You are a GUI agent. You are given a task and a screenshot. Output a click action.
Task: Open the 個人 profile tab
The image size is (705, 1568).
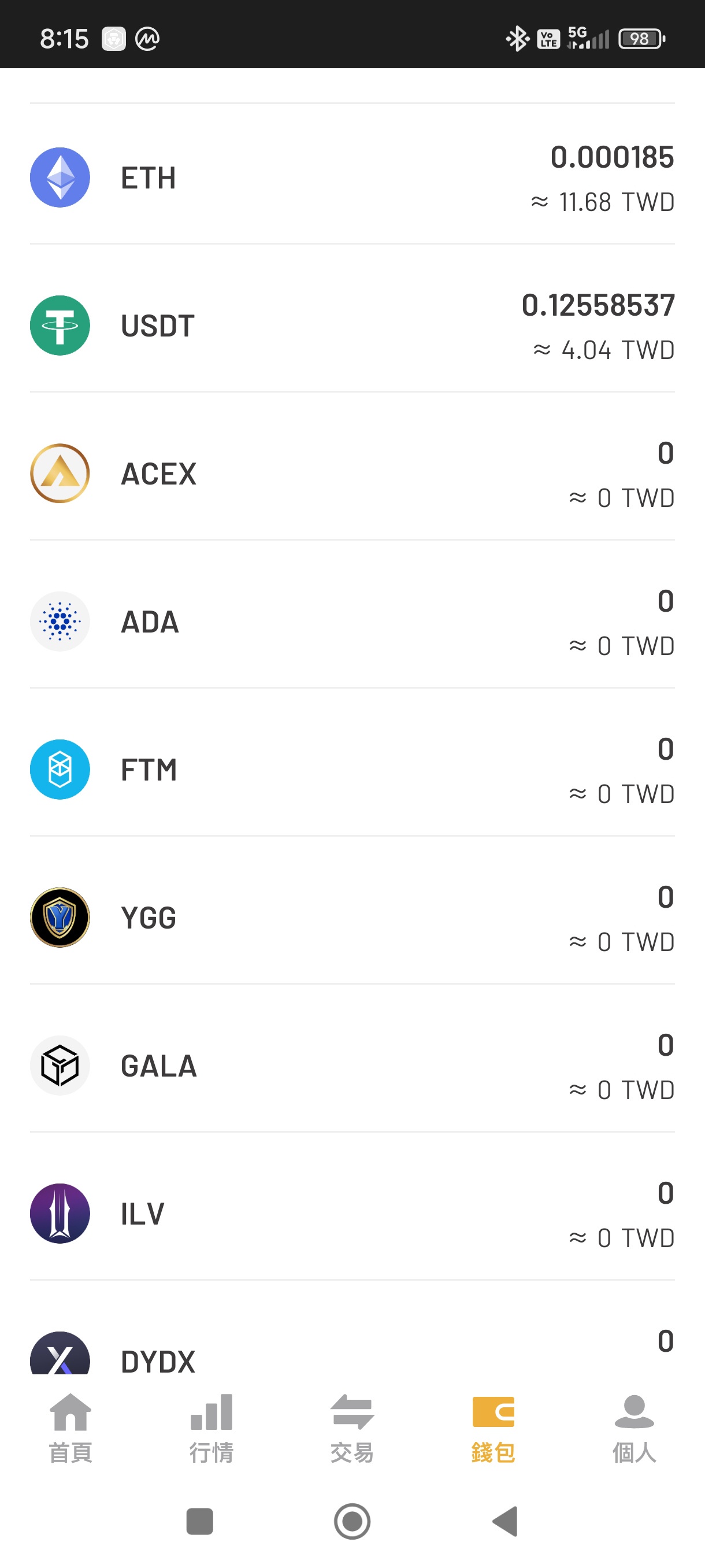coord(634,1428)
